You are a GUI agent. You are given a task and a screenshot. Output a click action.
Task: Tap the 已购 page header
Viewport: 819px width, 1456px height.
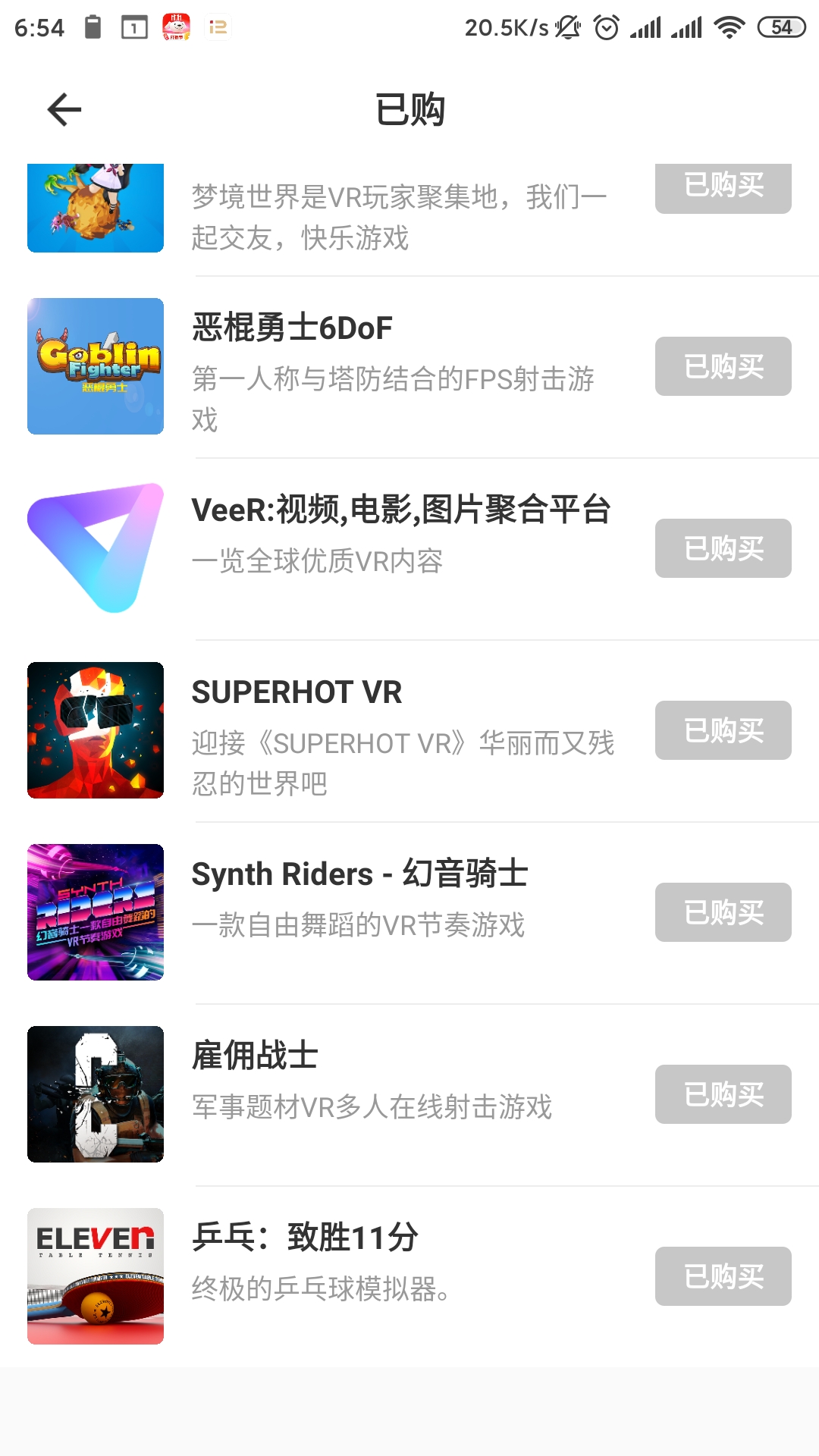coord(409,108)
